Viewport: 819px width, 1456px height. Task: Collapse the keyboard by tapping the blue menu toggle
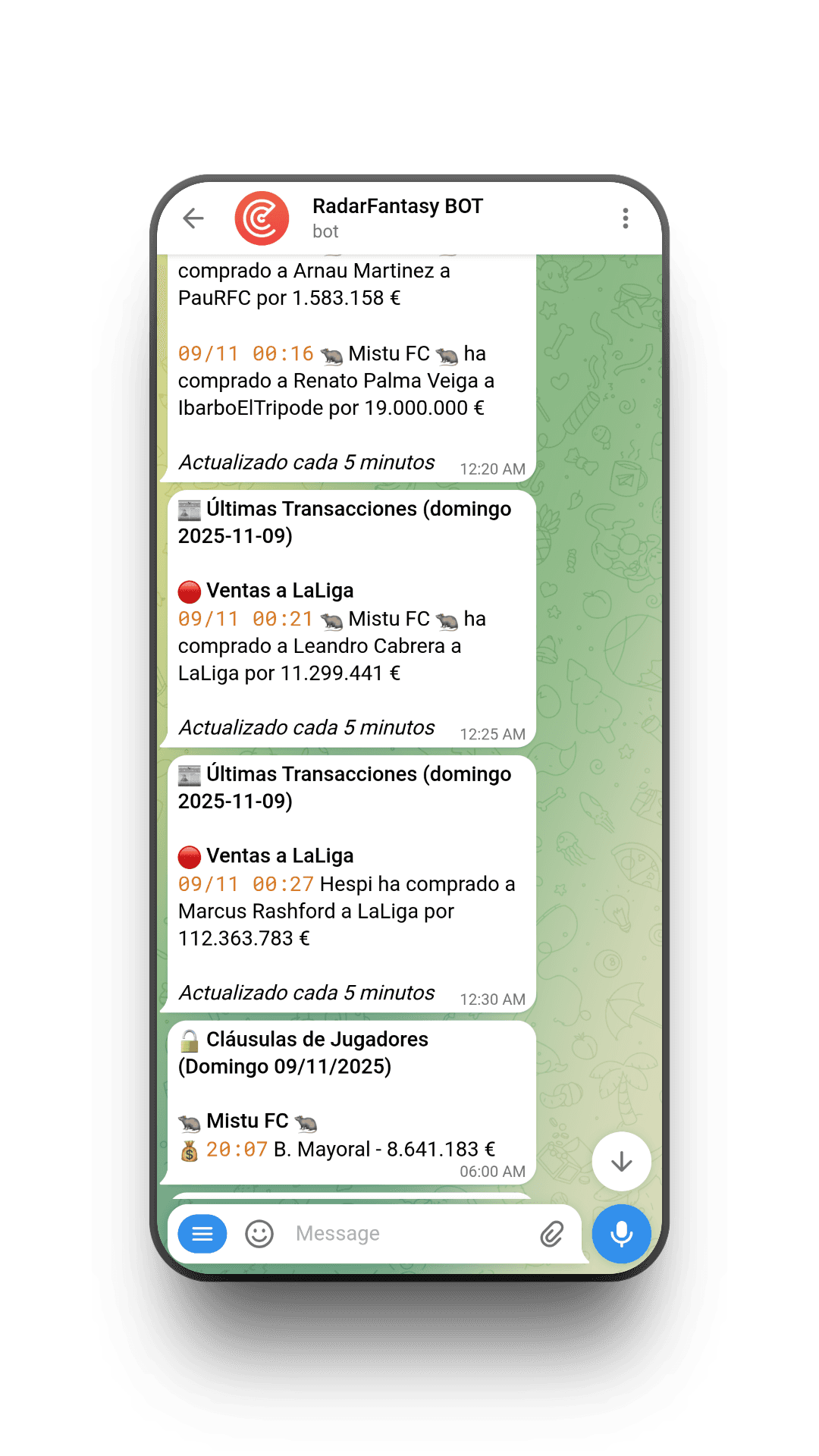(x=201, y=1234)
